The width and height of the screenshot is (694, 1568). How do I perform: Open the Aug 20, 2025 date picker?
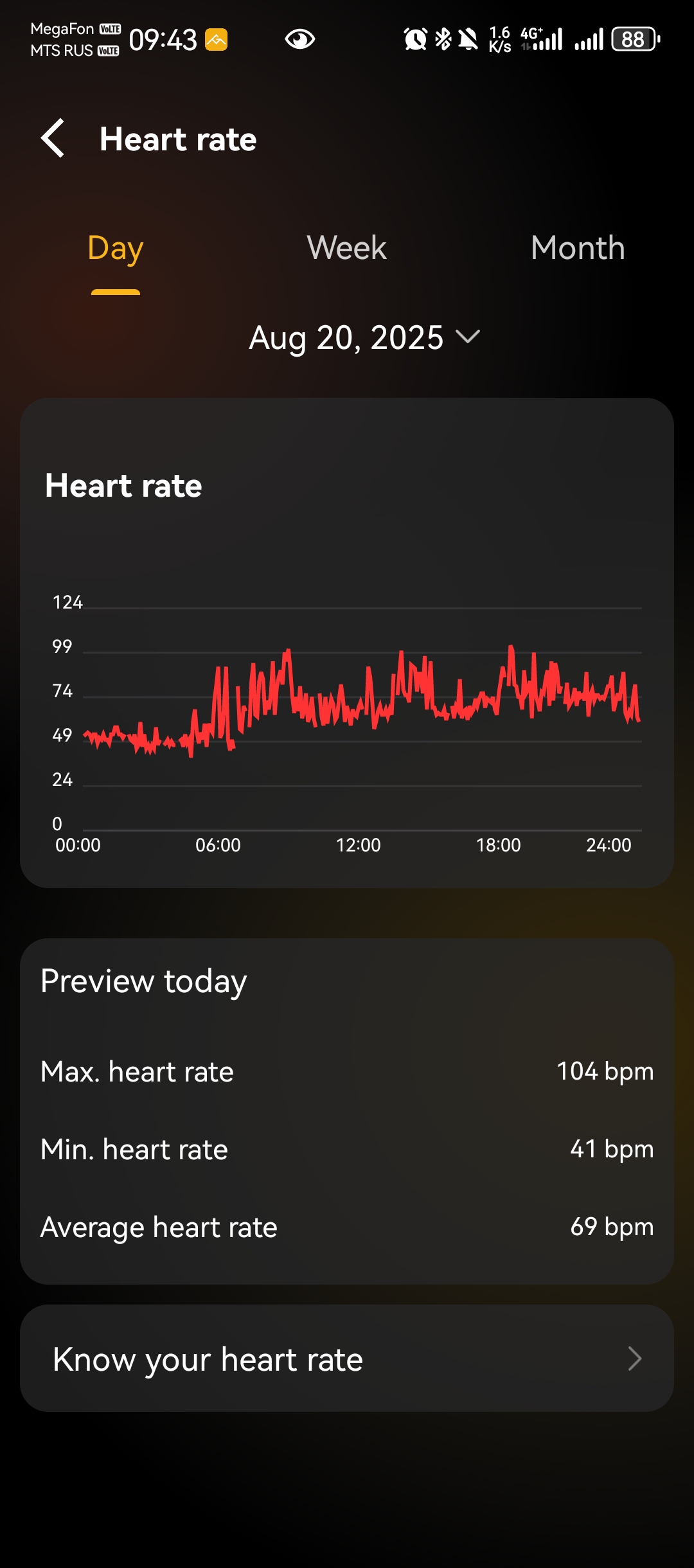point(364,337)
